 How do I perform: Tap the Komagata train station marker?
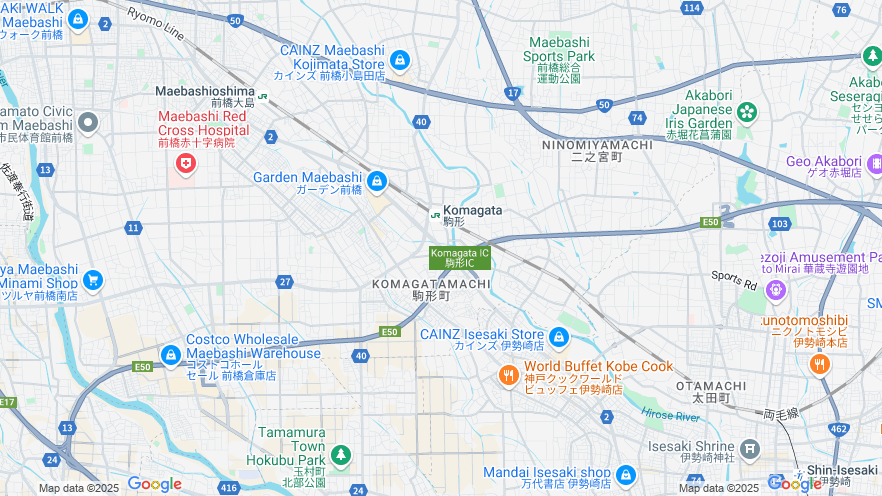tap(435, 213)
